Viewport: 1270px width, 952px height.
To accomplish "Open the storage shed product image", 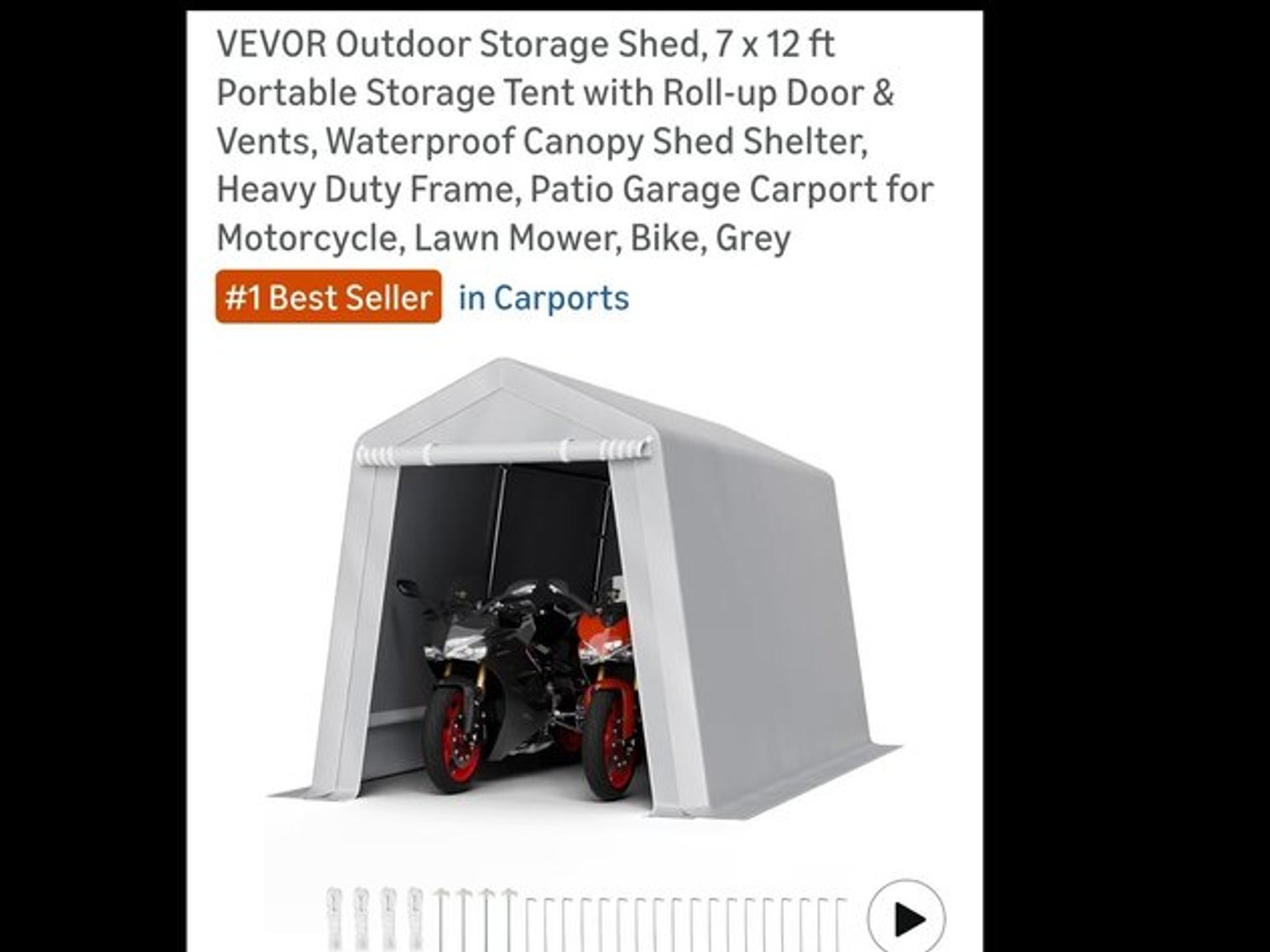I will coord(583,587).
